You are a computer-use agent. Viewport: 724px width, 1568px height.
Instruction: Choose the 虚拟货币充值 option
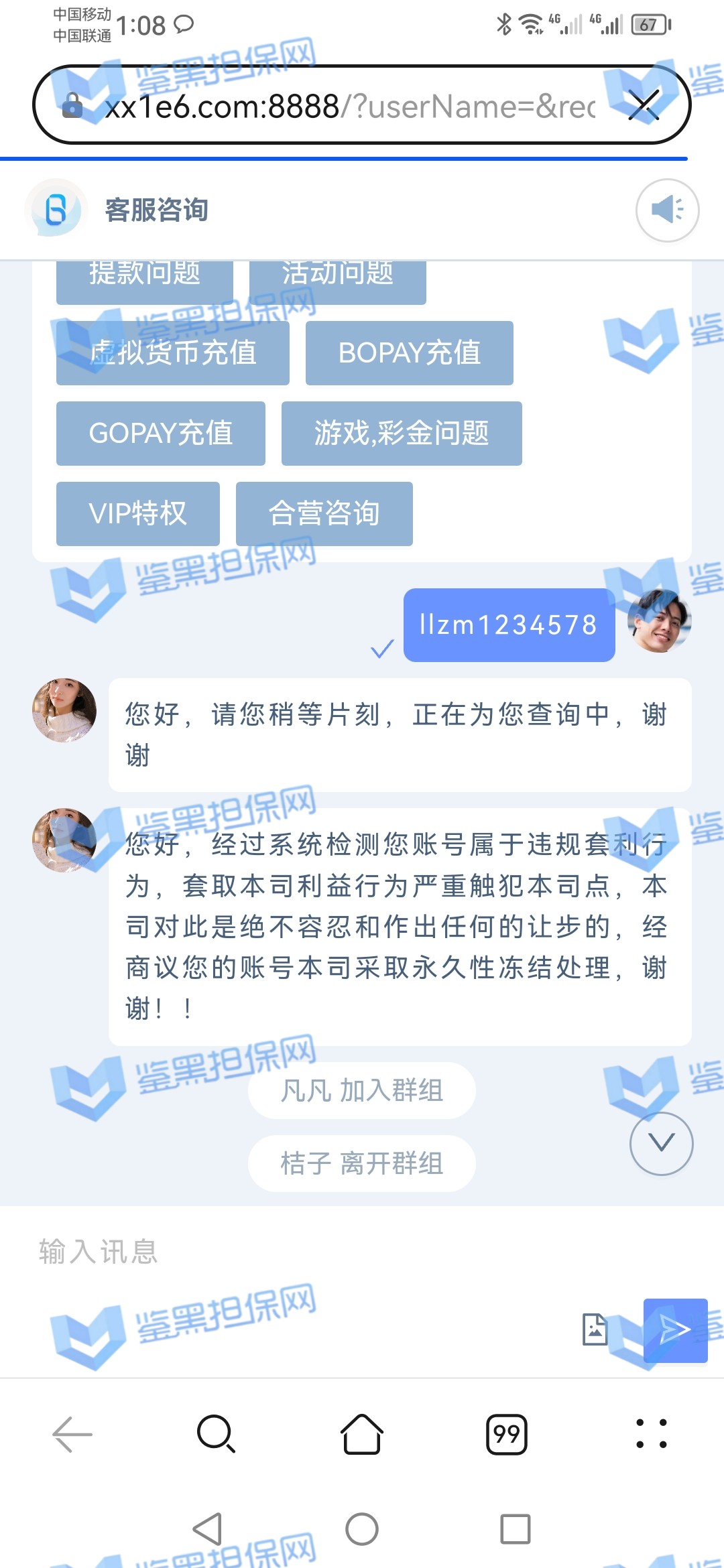point(172,352)
